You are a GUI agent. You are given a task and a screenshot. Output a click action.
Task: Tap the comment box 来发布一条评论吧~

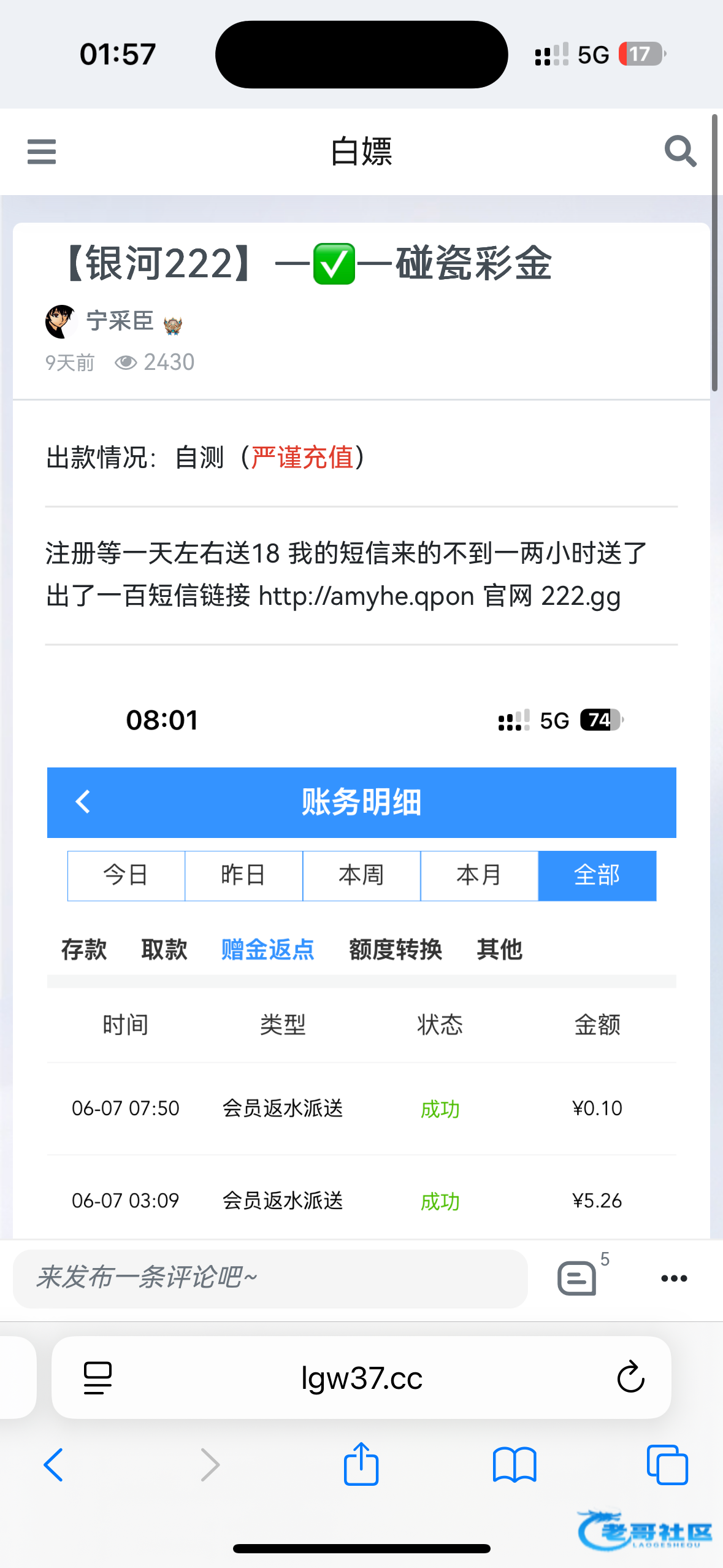(270, 1278)
